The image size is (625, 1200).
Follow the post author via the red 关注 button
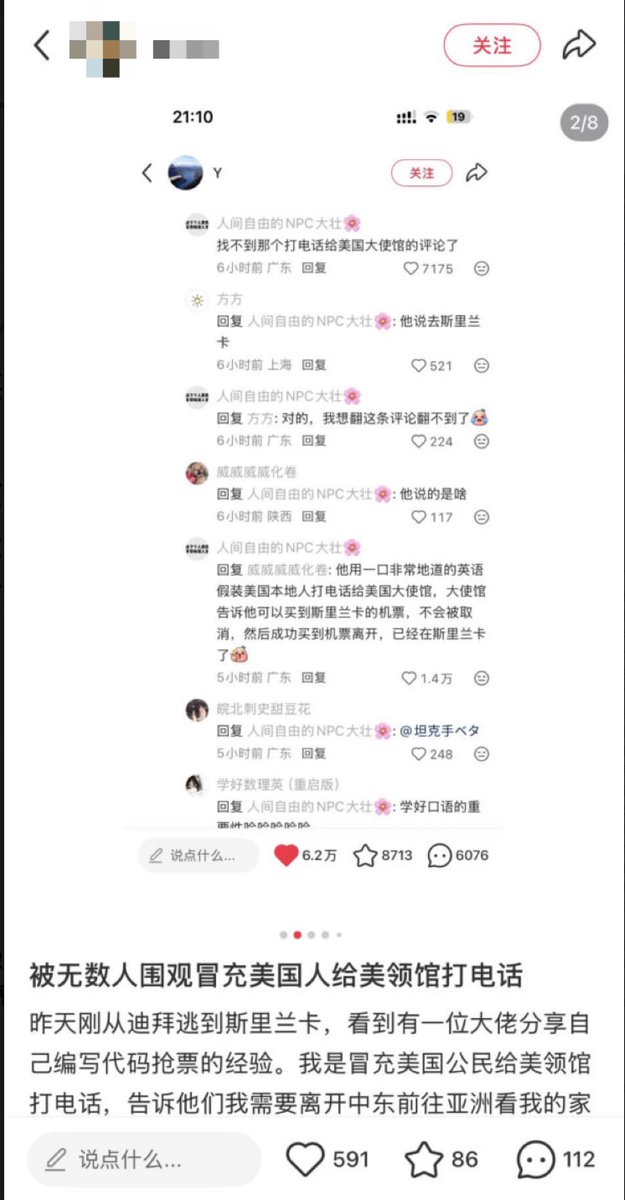[492, 45]
